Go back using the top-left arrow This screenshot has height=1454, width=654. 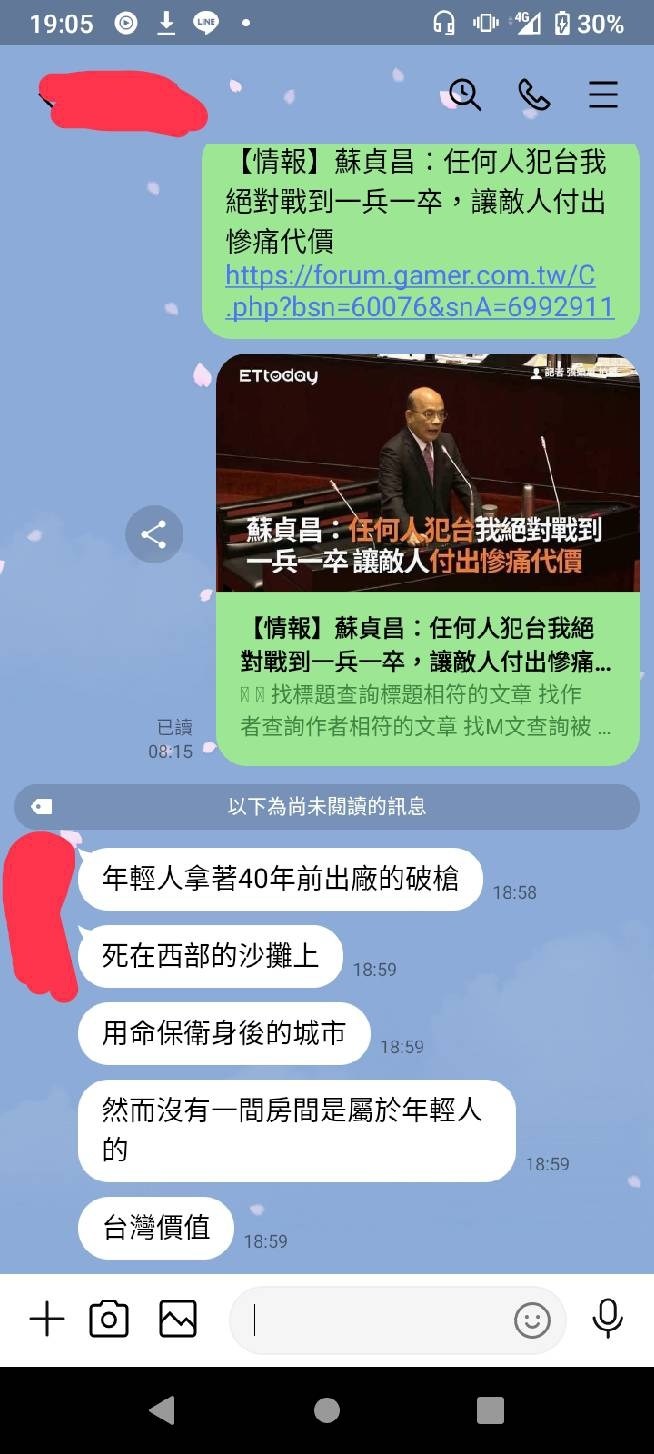point(44,99)
